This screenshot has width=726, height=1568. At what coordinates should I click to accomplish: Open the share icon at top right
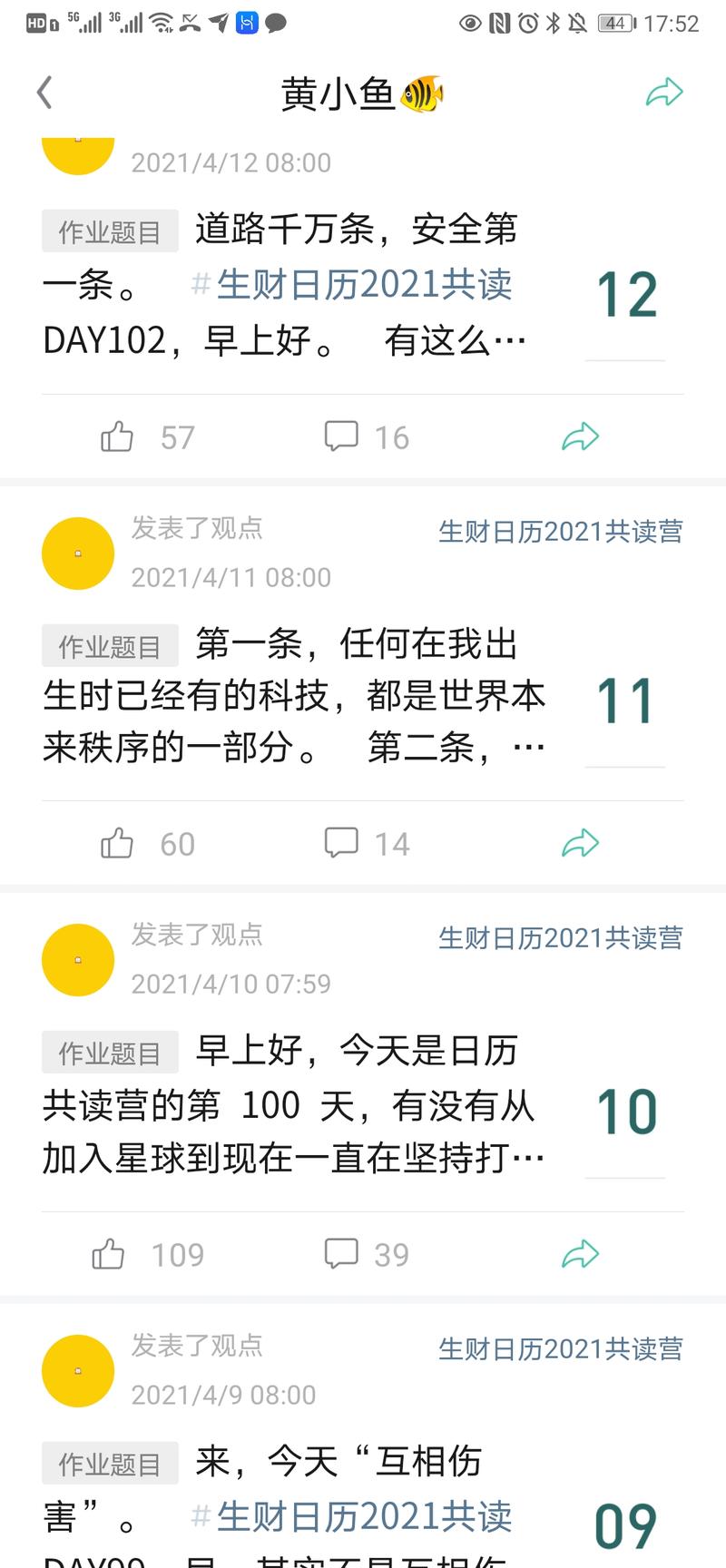[x=666, y=92]
